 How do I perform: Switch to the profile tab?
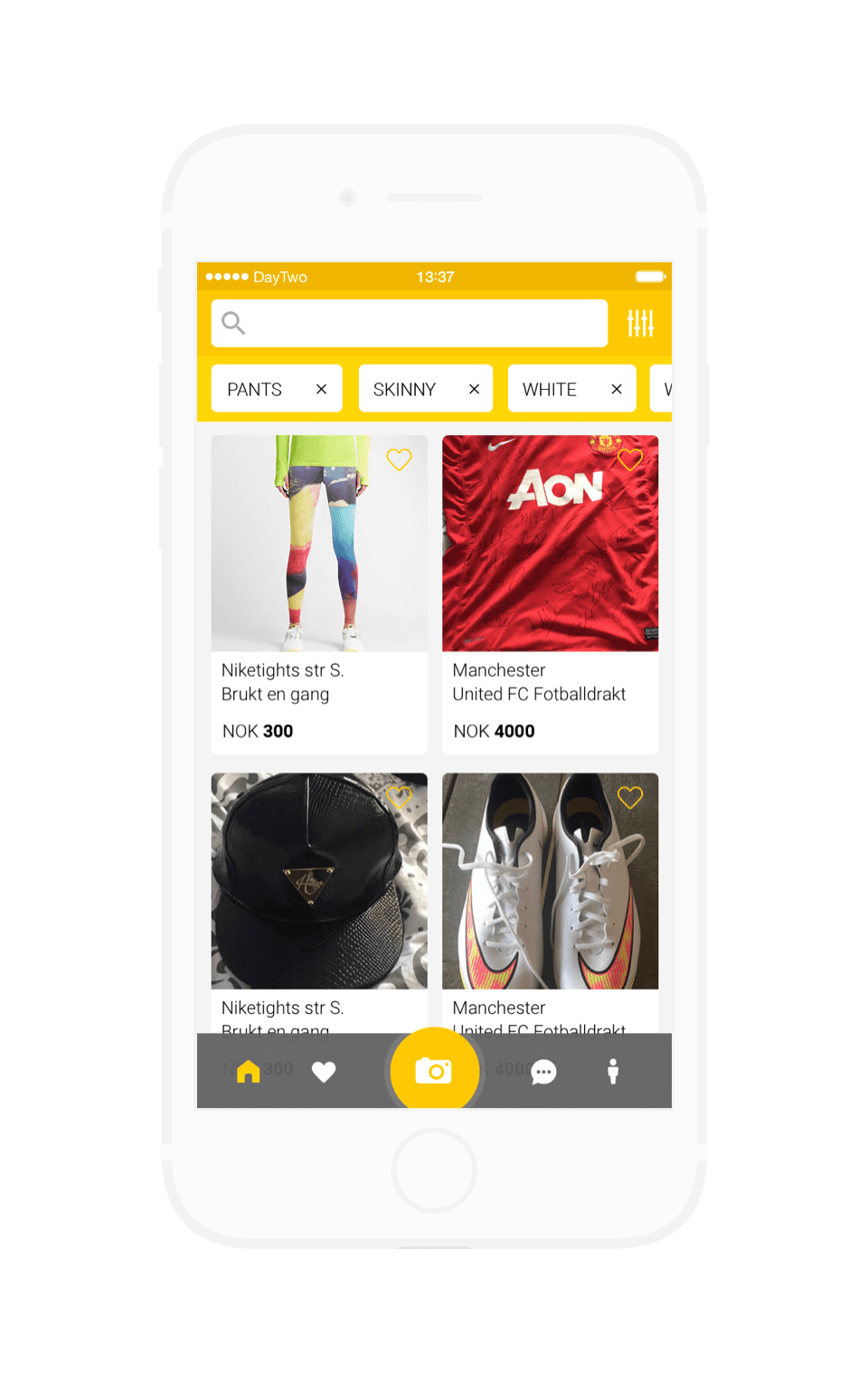click(x=613, y=1071)
